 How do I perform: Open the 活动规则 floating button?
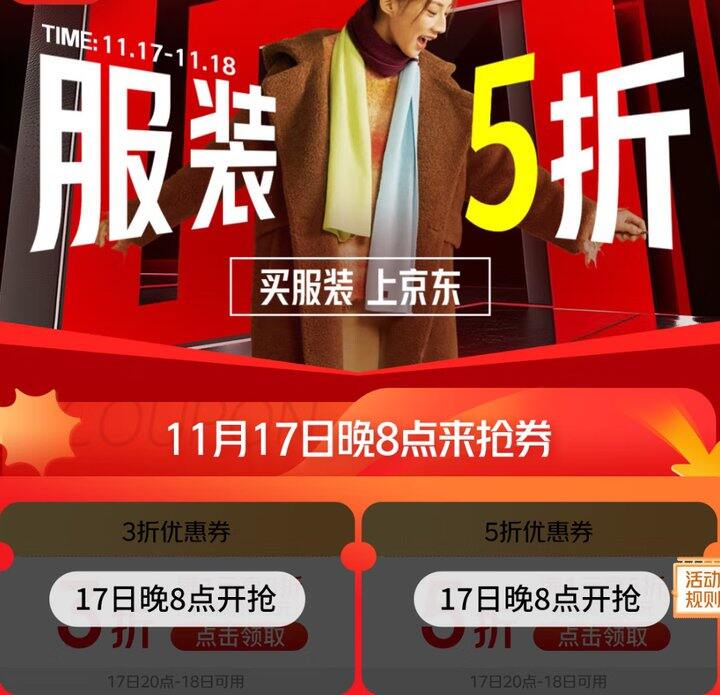point(698,589)
